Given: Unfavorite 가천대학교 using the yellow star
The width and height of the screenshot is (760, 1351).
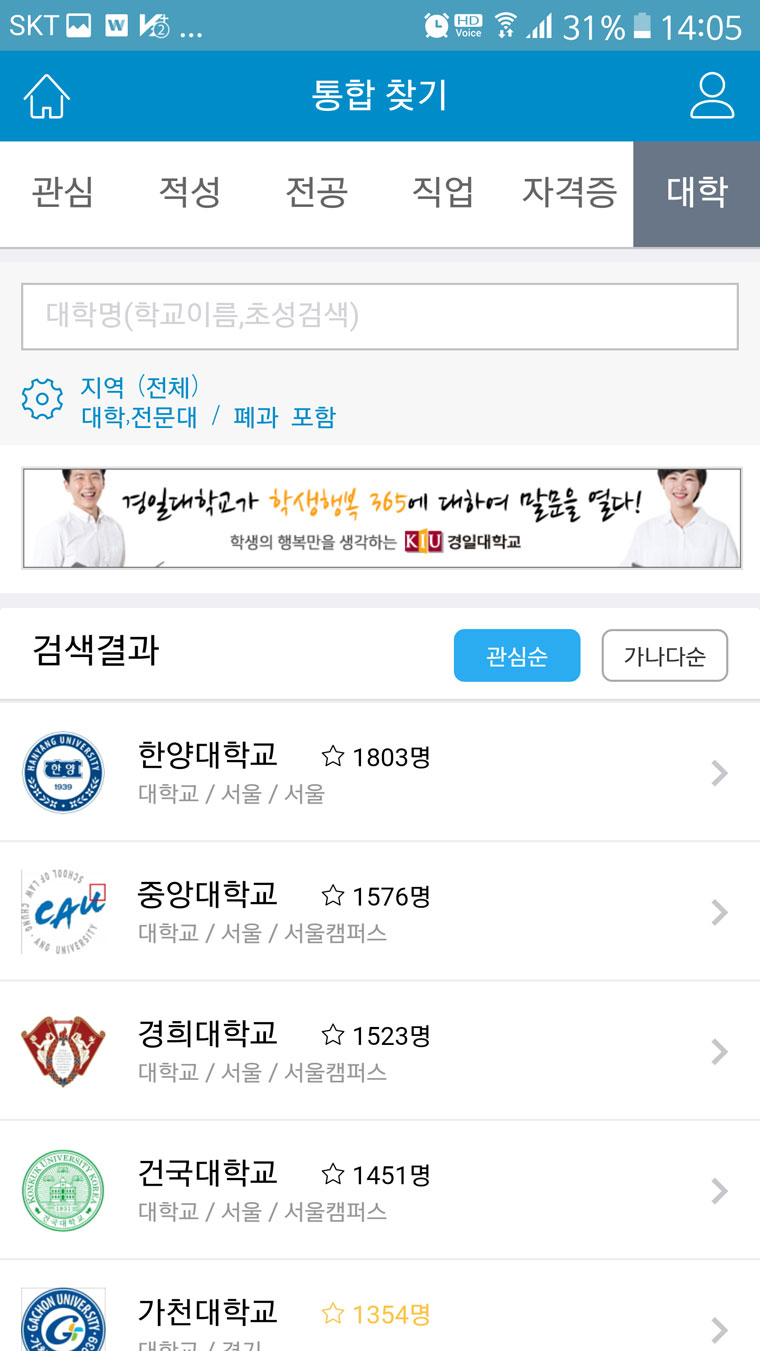Looking at the screenshot, I should point(333,1313).
